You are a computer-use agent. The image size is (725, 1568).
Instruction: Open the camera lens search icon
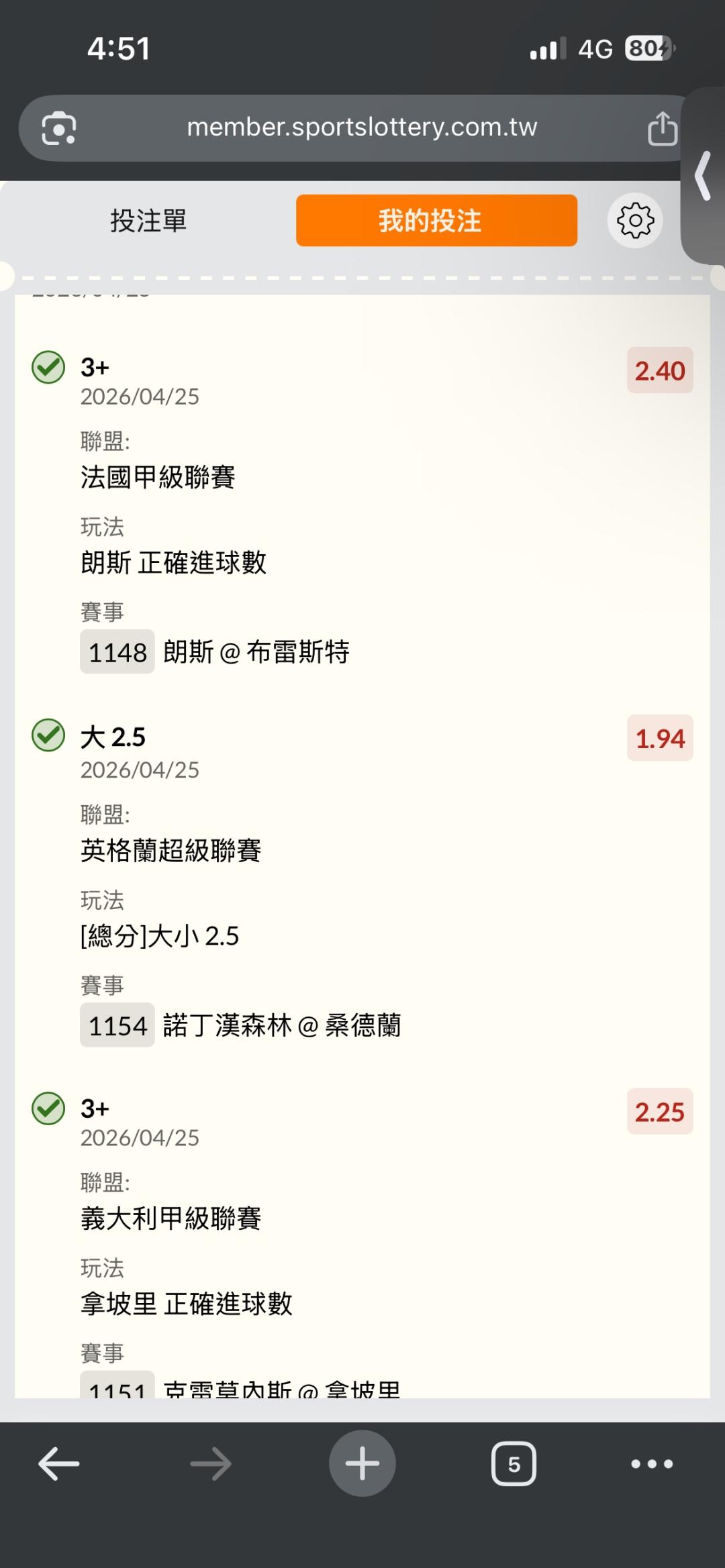(x=59, y=128)
